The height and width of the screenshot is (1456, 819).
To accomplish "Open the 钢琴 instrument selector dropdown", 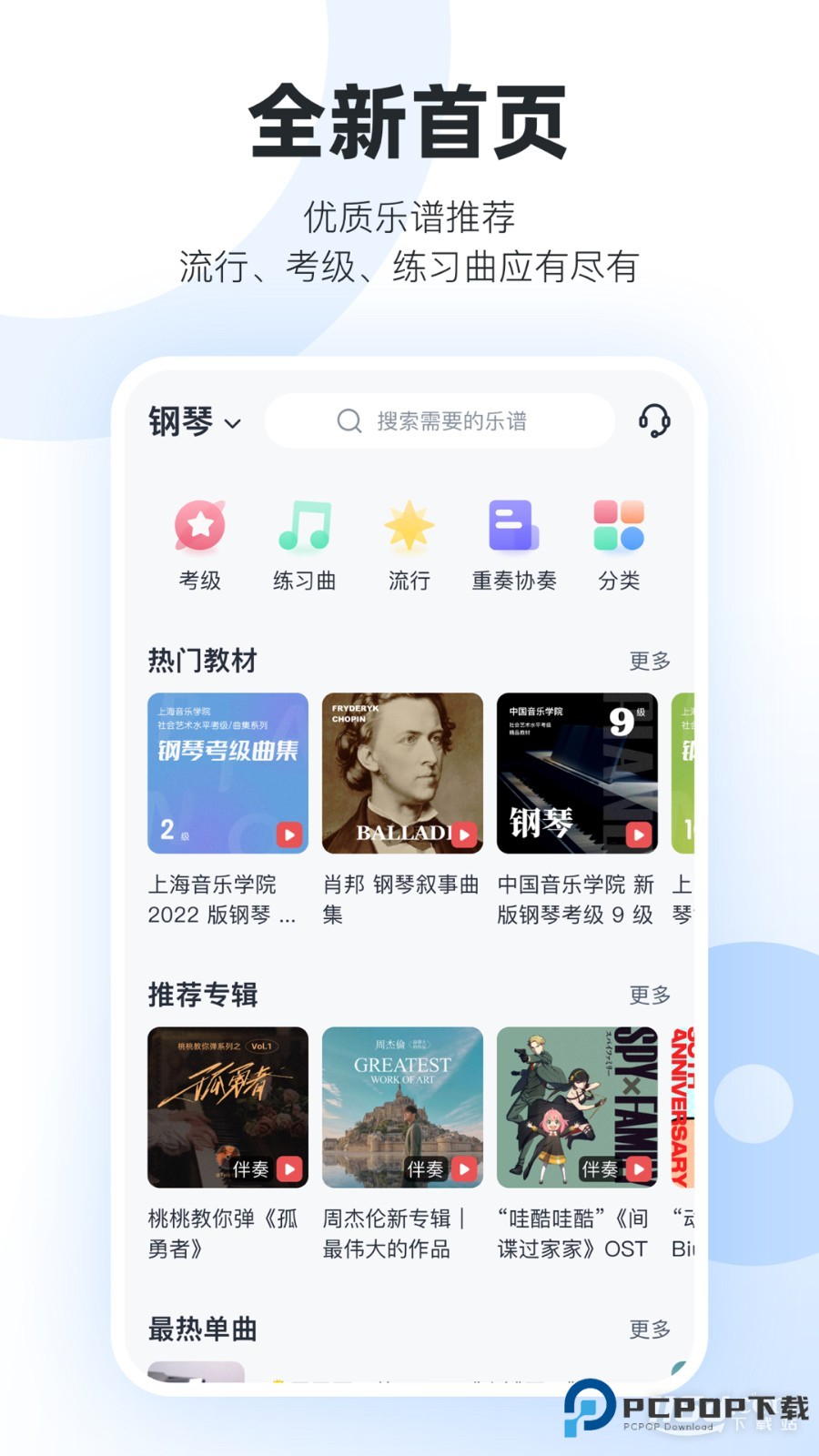I will [x=193, y=421].
